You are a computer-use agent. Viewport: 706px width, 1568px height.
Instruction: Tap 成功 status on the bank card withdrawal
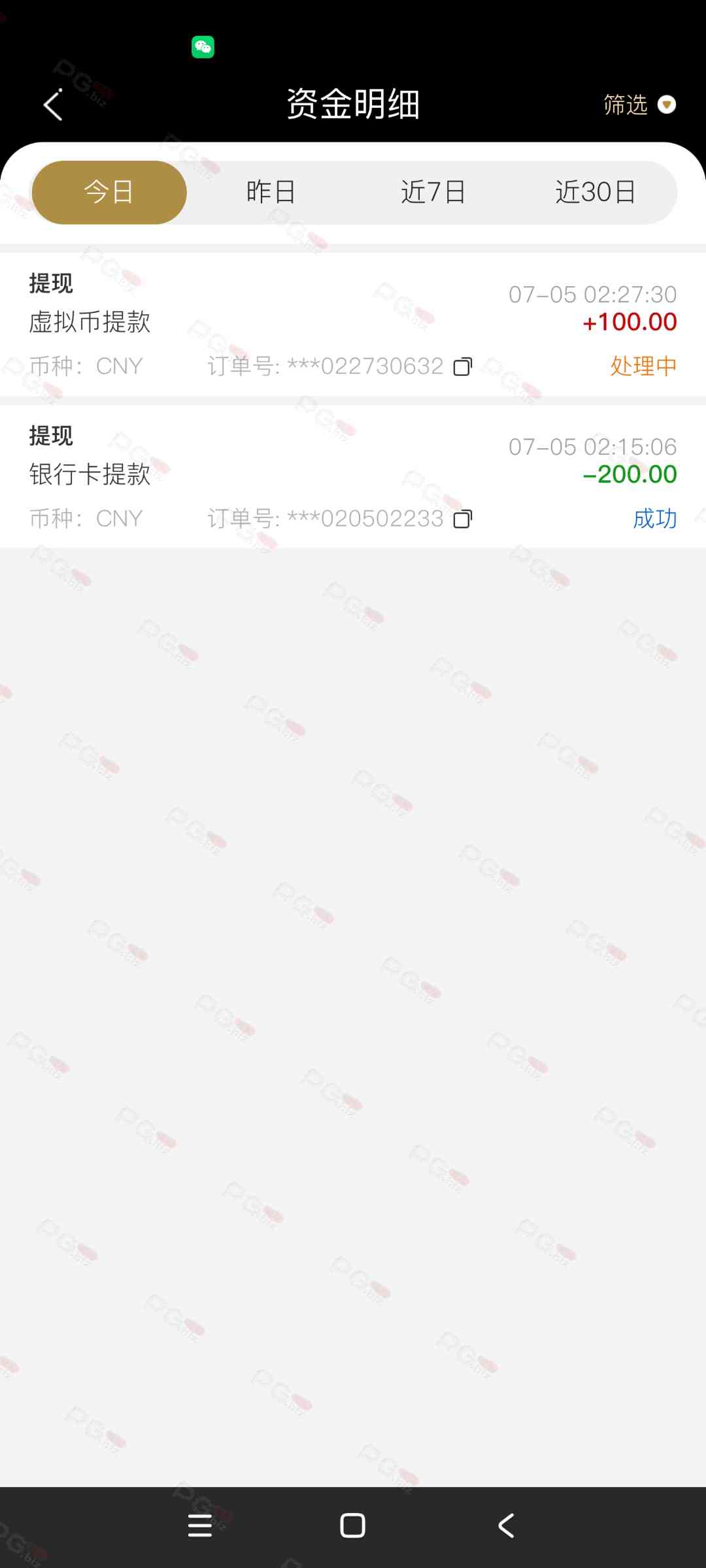coord(654,519)
